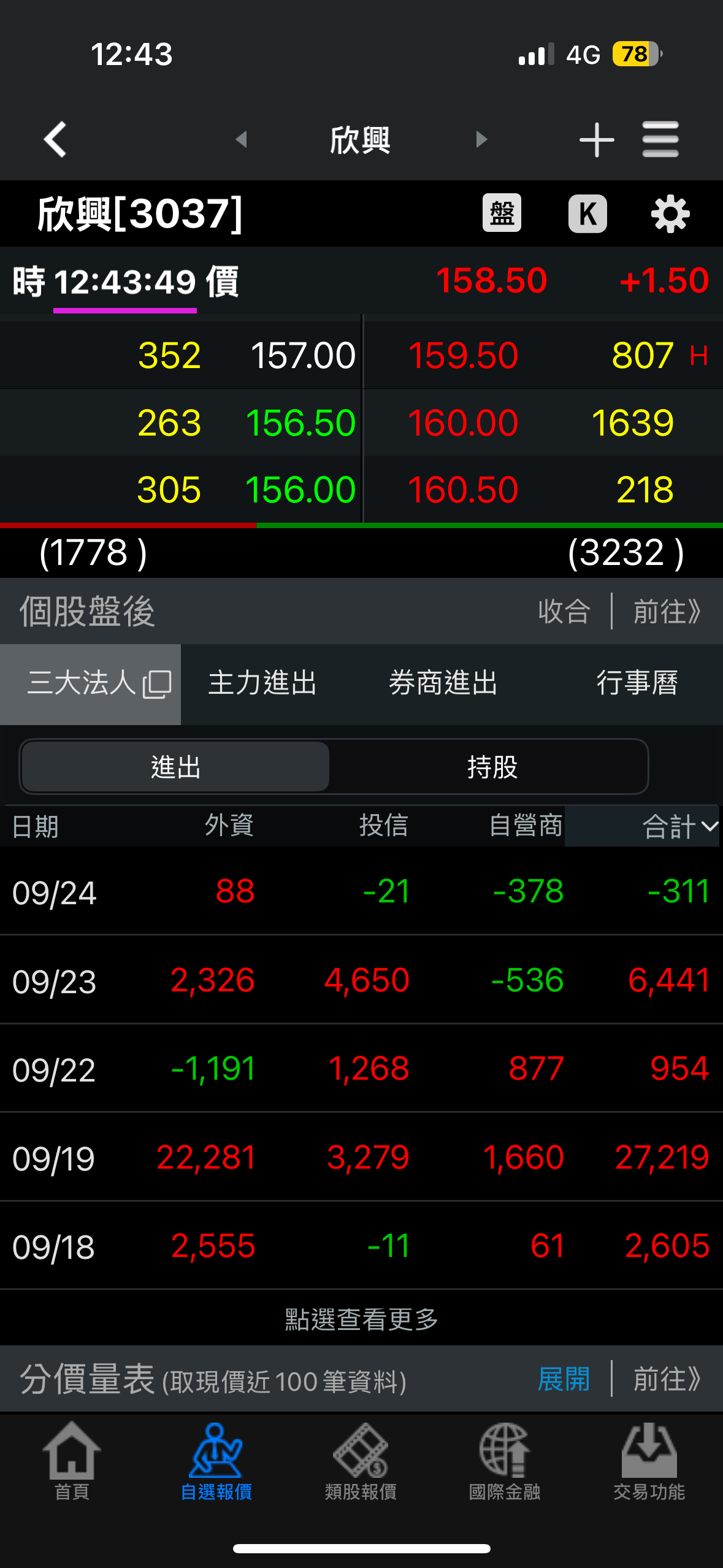
Task: Open the settings gear
Action: (x=670, y=213)
